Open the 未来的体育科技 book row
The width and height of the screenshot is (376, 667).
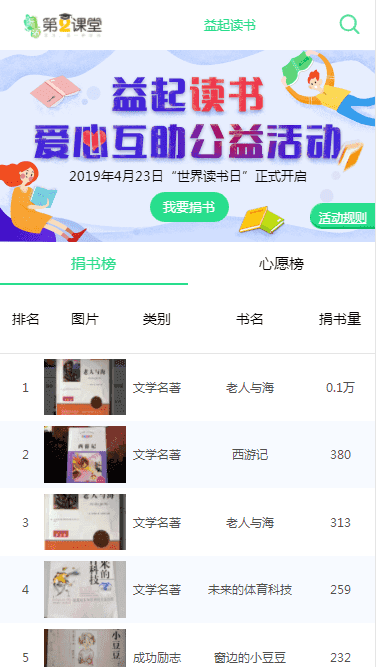click(x=188, y=590)
